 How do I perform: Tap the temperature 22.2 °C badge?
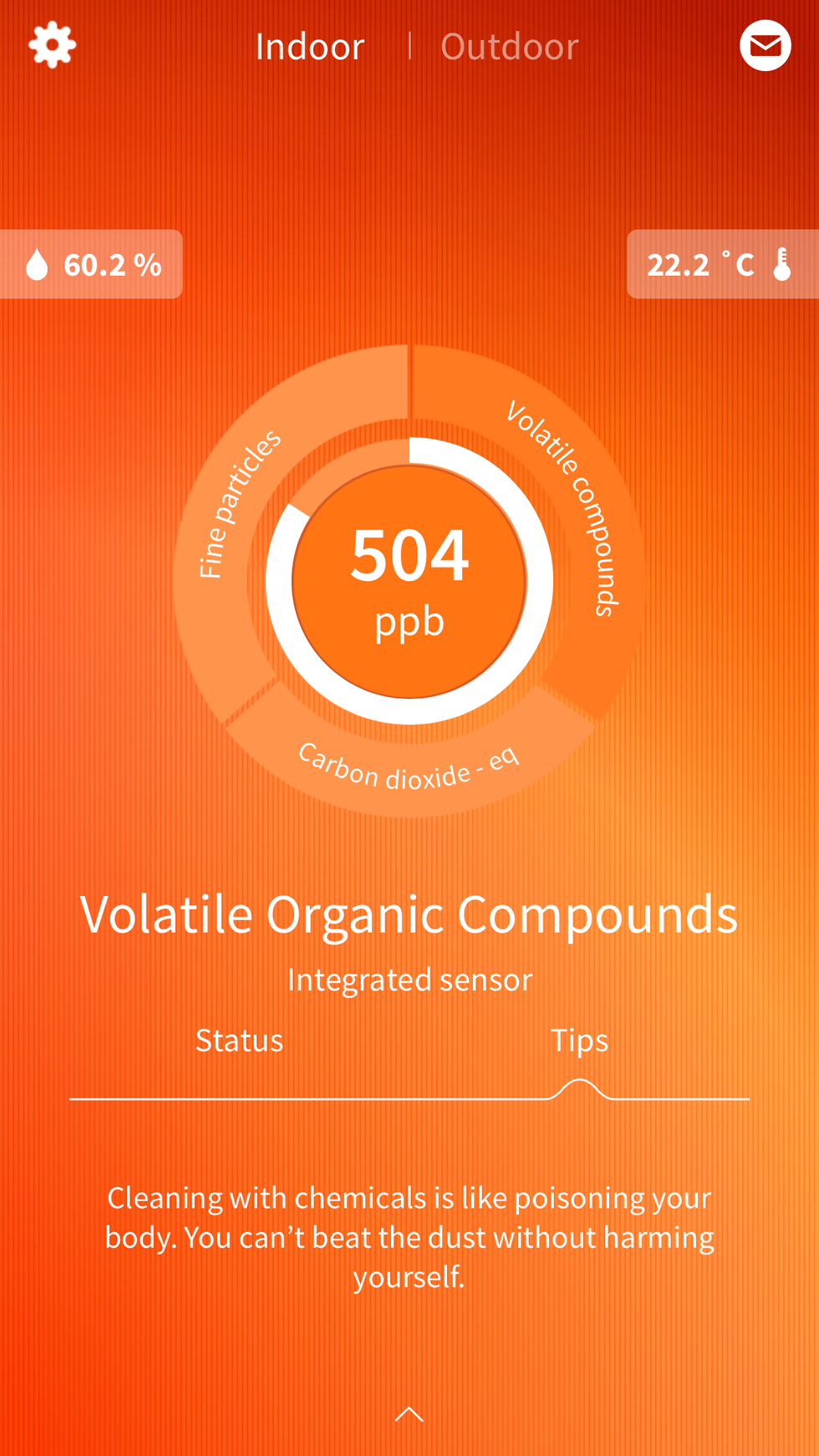click(721, 264)
